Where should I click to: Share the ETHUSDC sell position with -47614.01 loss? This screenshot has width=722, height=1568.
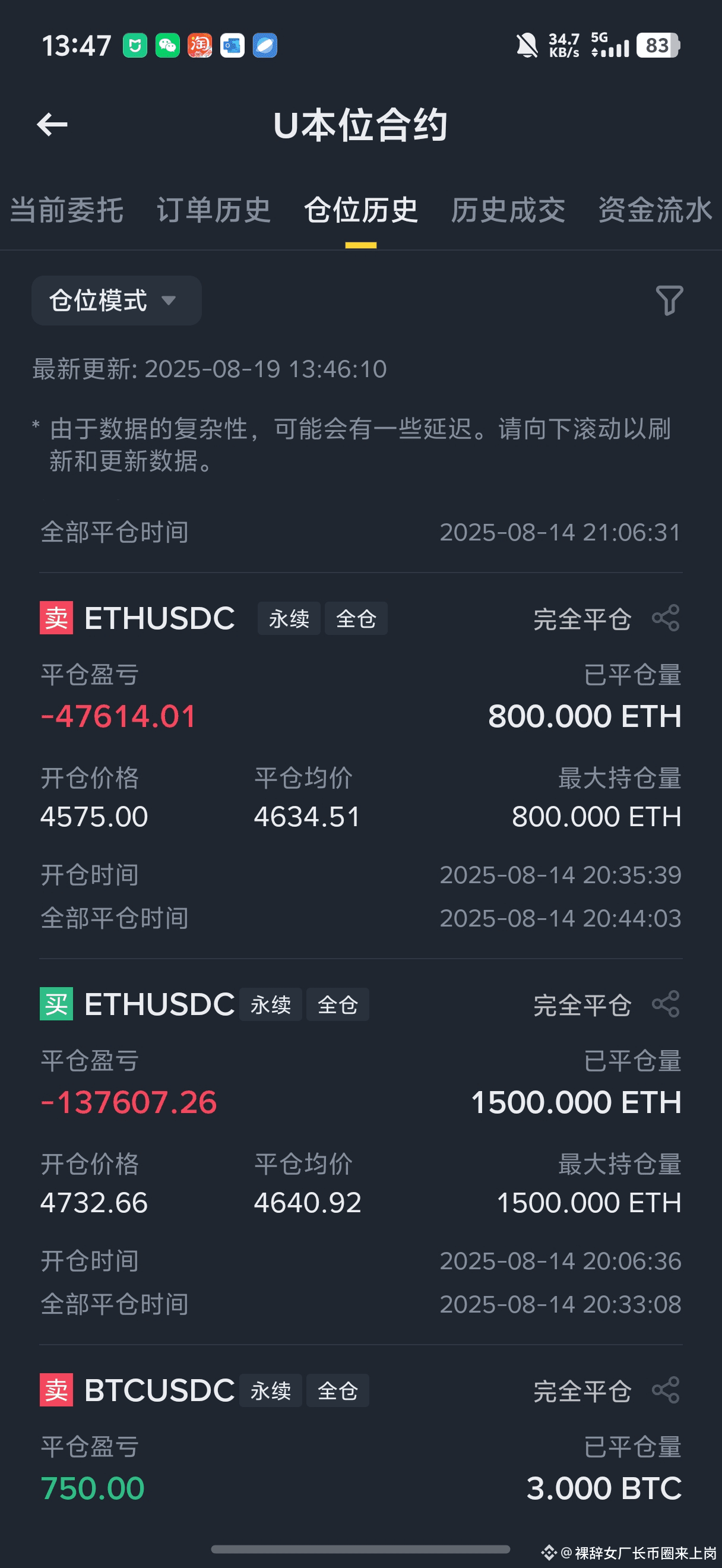[x=666, y=618]
